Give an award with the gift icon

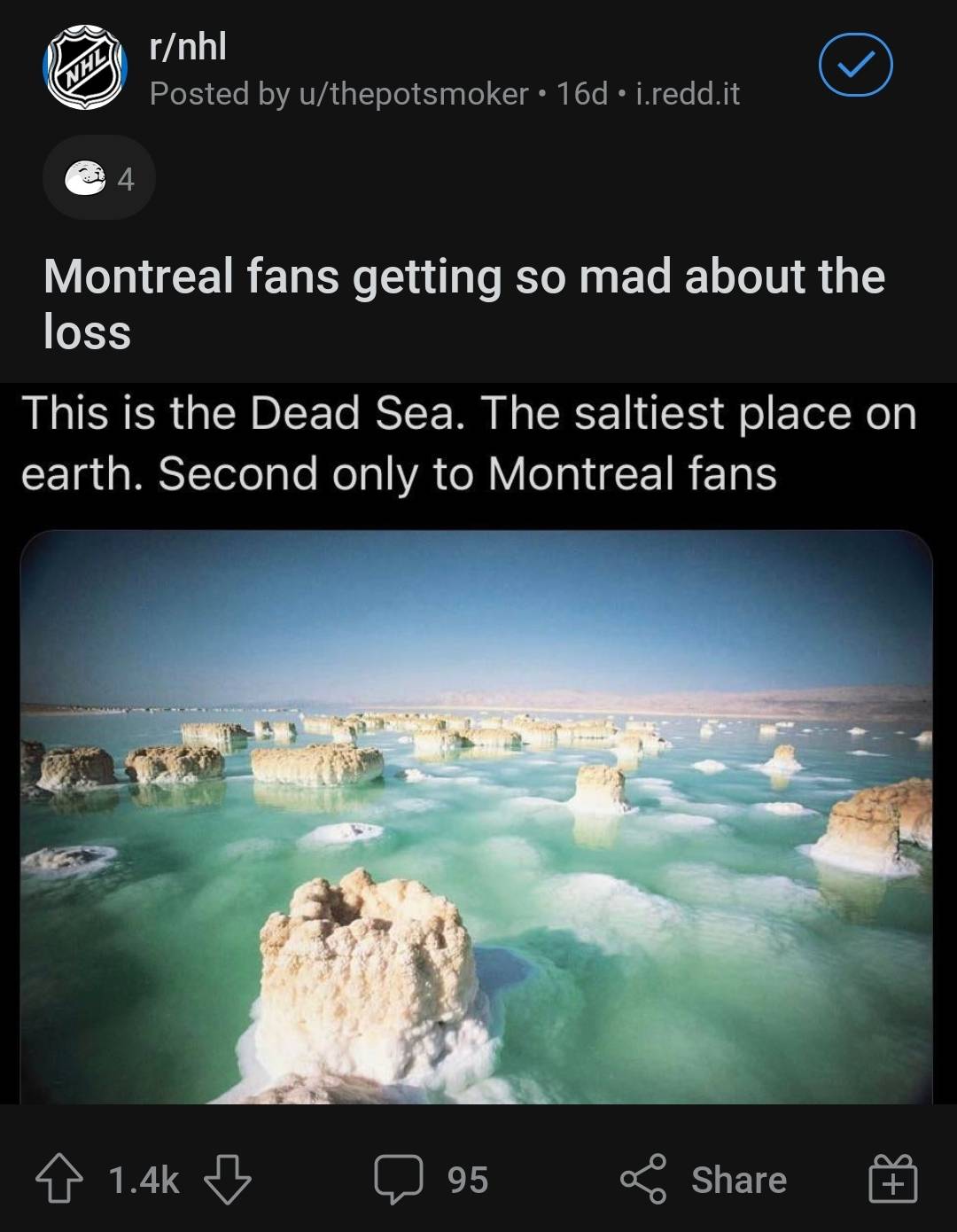click(892, 1180)
